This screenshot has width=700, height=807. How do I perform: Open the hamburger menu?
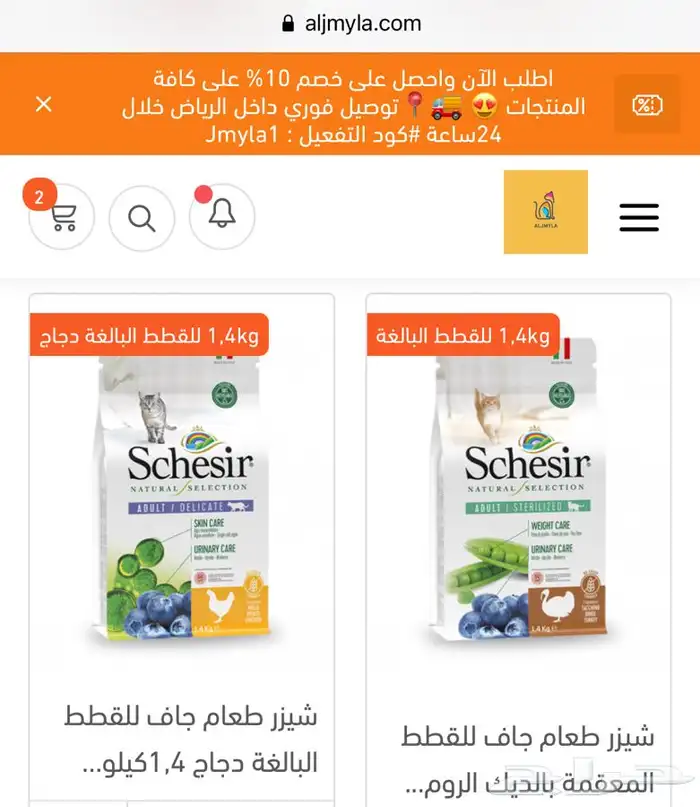click(x=638, y=217)
